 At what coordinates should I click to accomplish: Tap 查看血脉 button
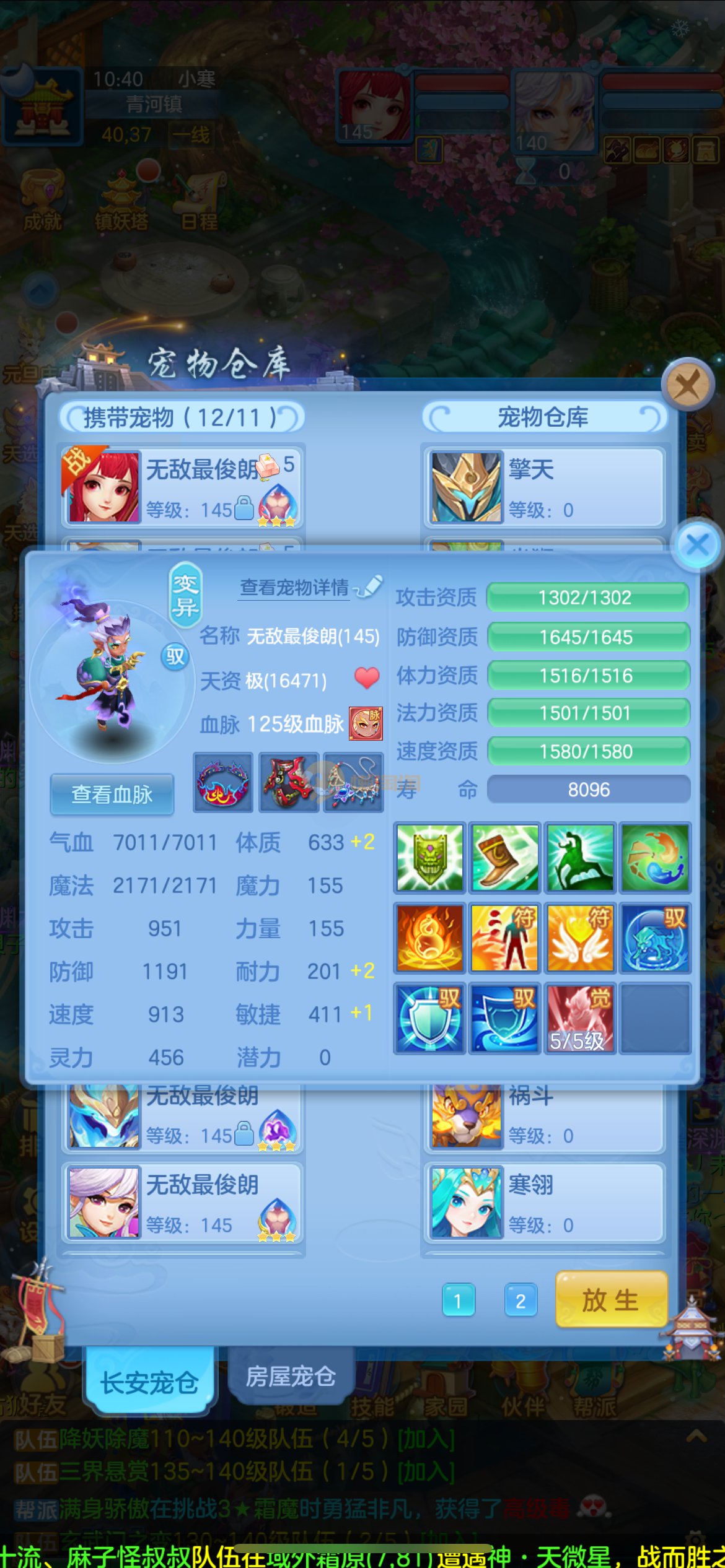point(112,795)
